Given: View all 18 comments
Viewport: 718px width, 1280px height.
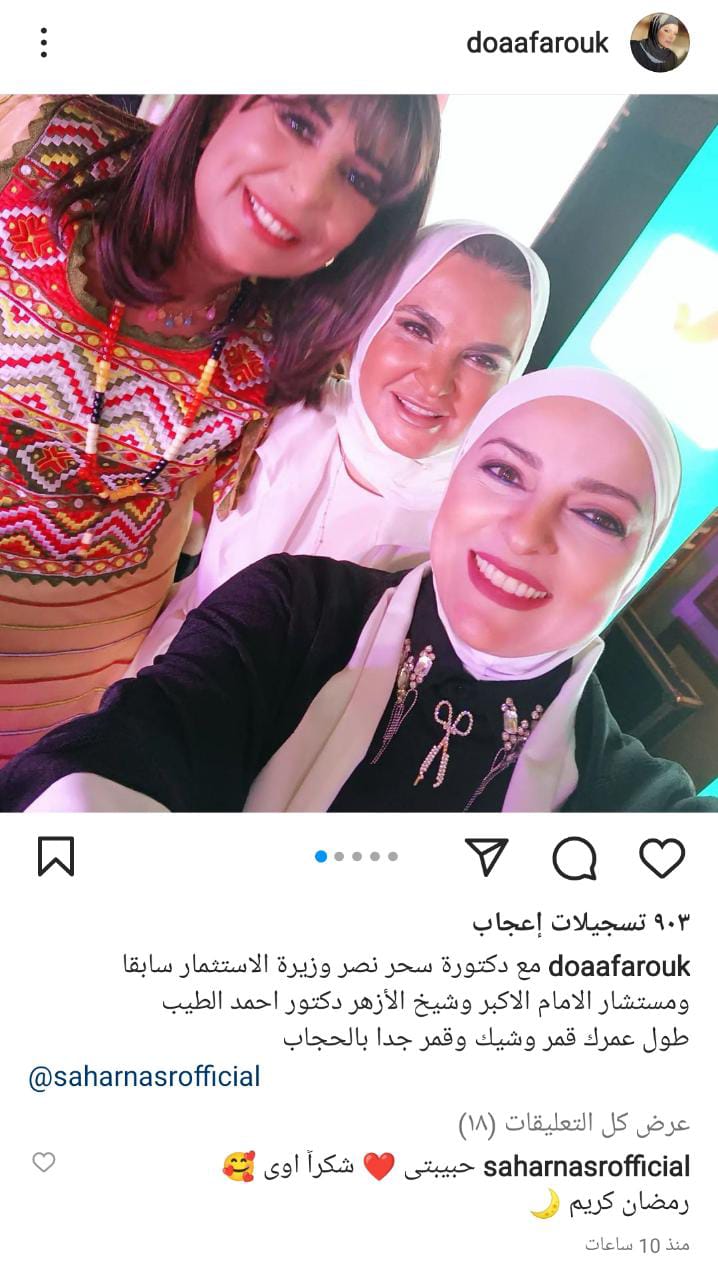Looking at the screenshot, I should (x=574, y=1123).
